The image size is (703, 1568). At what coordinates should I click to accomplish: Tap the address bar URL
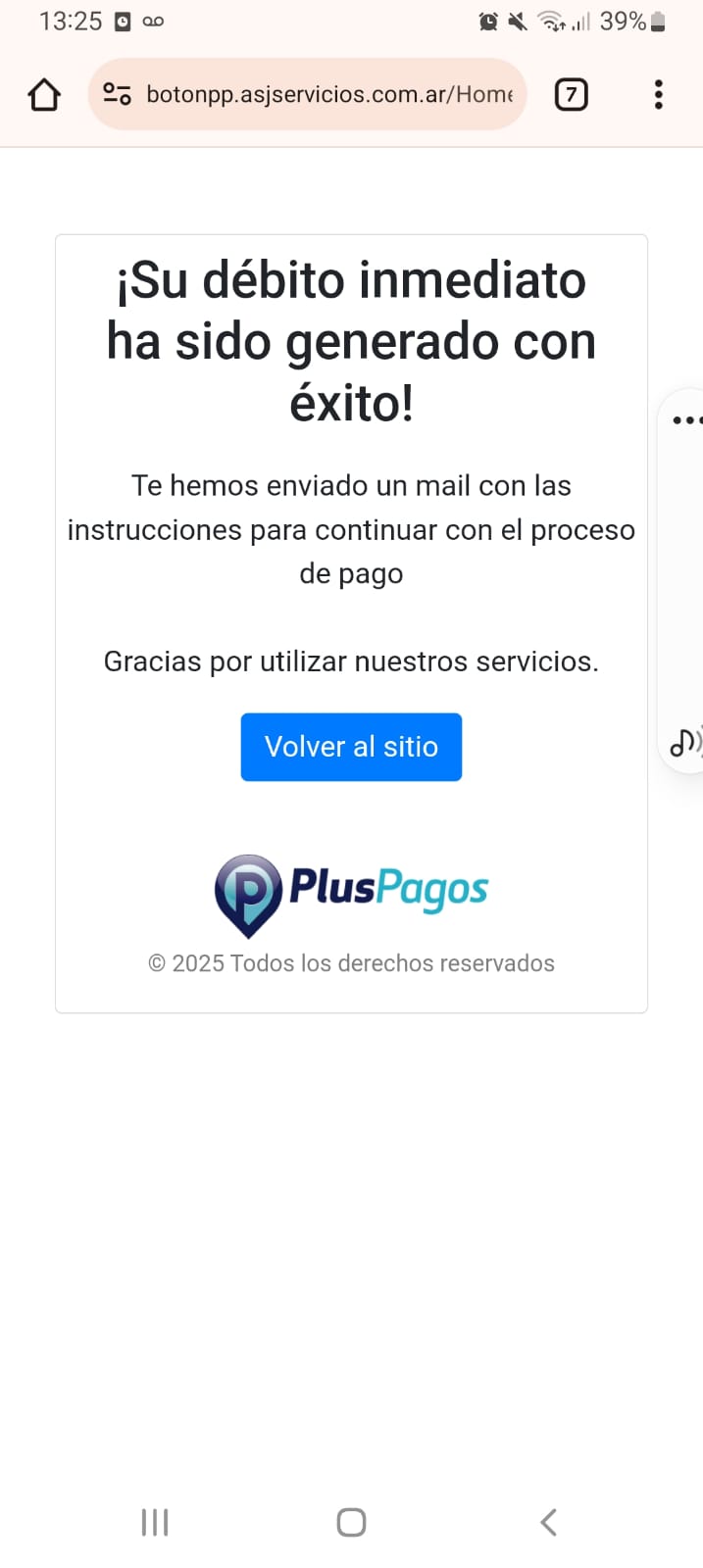[328, 94]
